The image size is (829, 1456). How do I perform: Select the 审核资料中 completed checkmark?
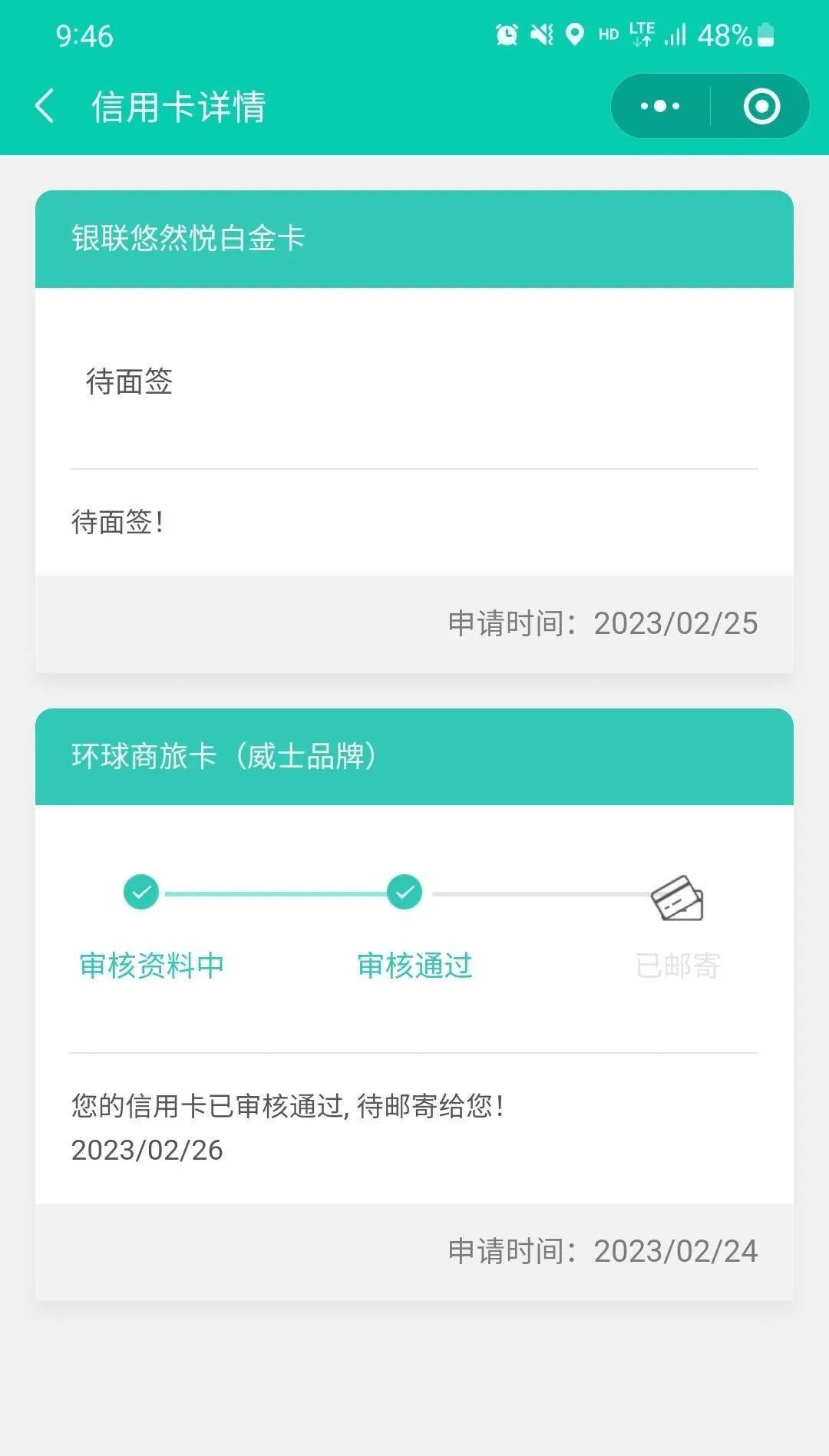(141, 893)
